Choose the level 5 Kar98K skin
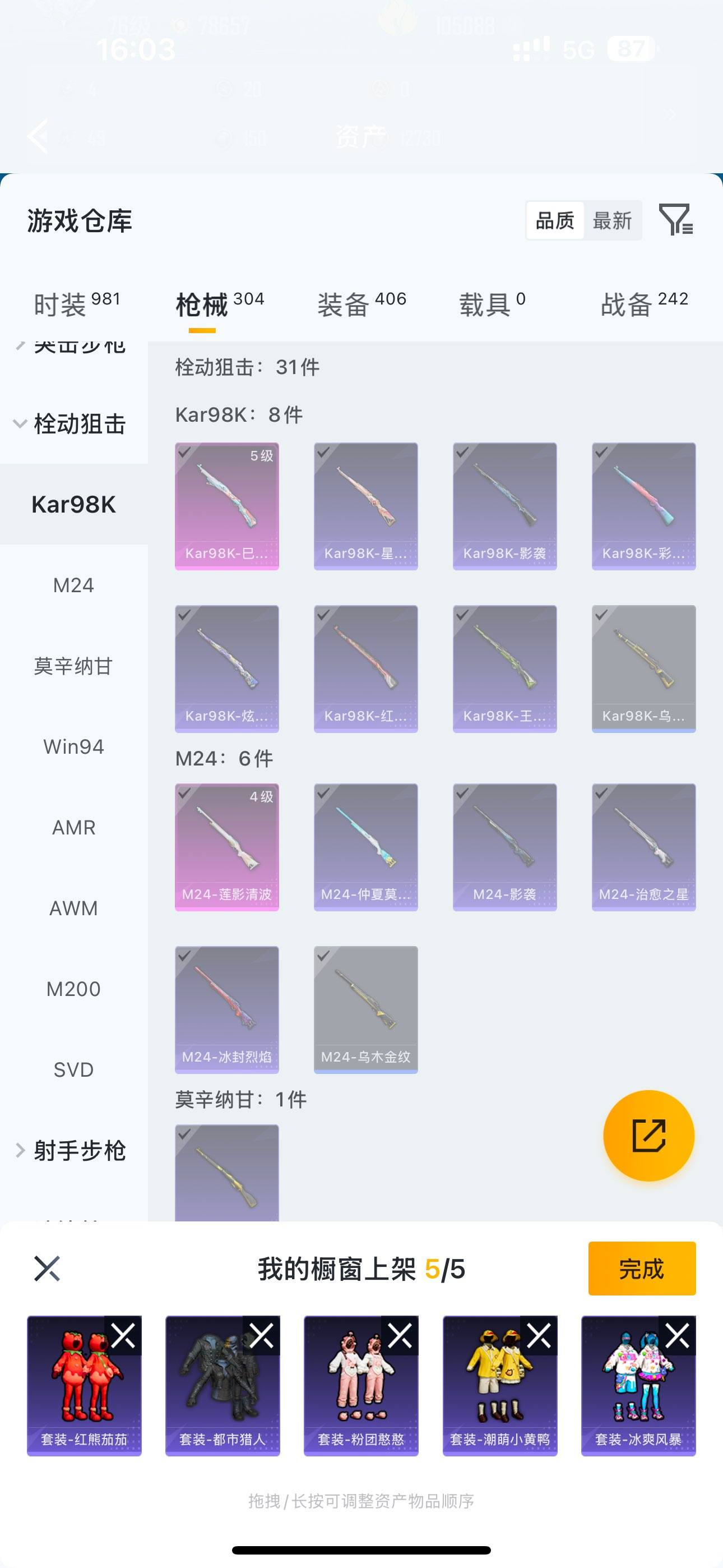The height and width of the screenshot is (1568, 723). (x=227, y=506)
